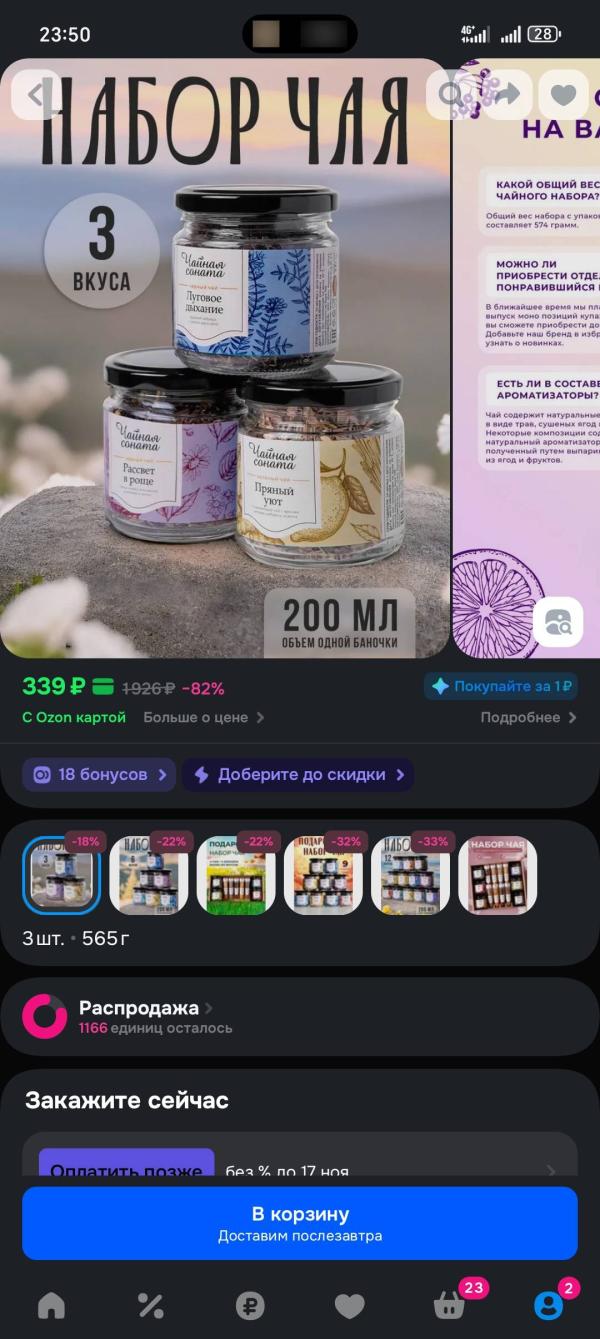
Task: Go to the home tab
Action: point(51,1305)
